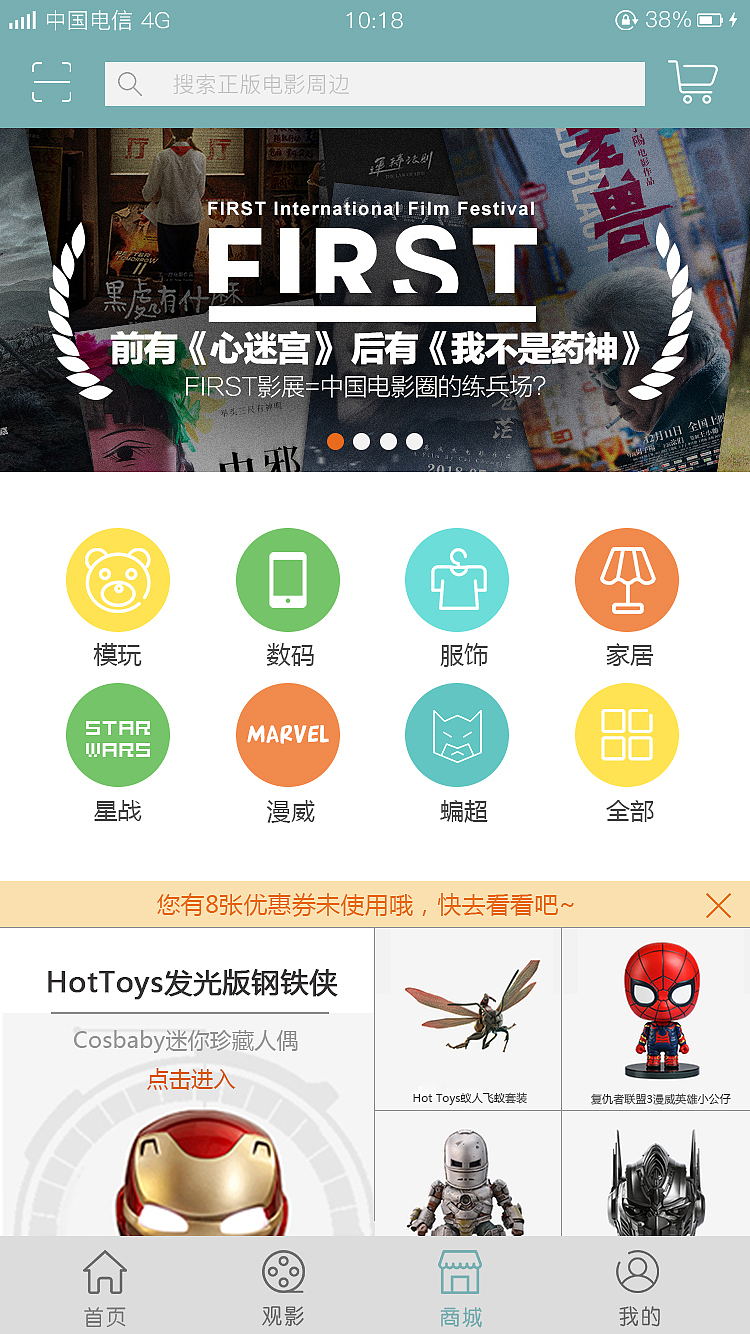750x1334 pixels.
Task: Select the first carousel indicator dot
Action: (x=336, y=440)
